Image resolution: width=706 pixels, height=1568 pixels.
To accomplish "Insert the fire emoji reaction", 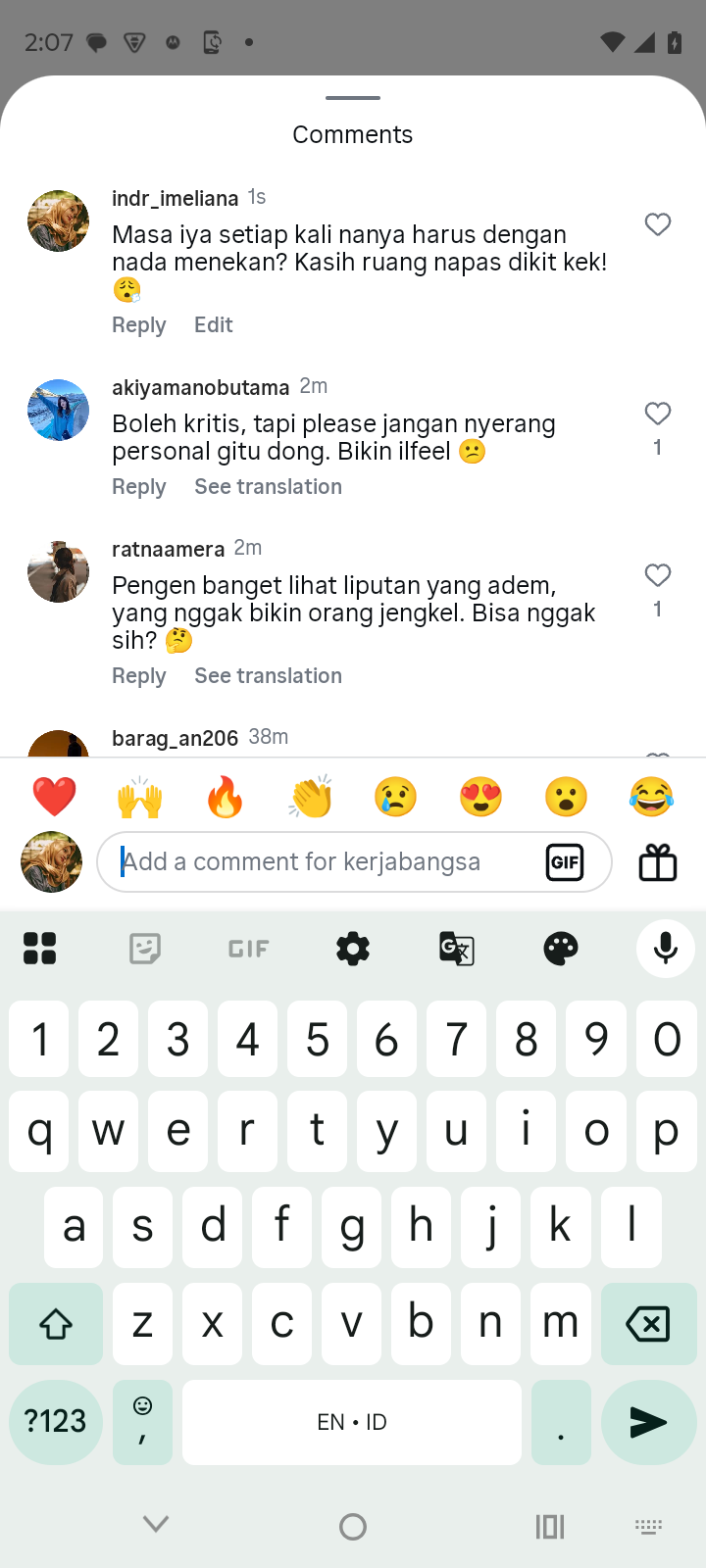I will pos(225,797).
